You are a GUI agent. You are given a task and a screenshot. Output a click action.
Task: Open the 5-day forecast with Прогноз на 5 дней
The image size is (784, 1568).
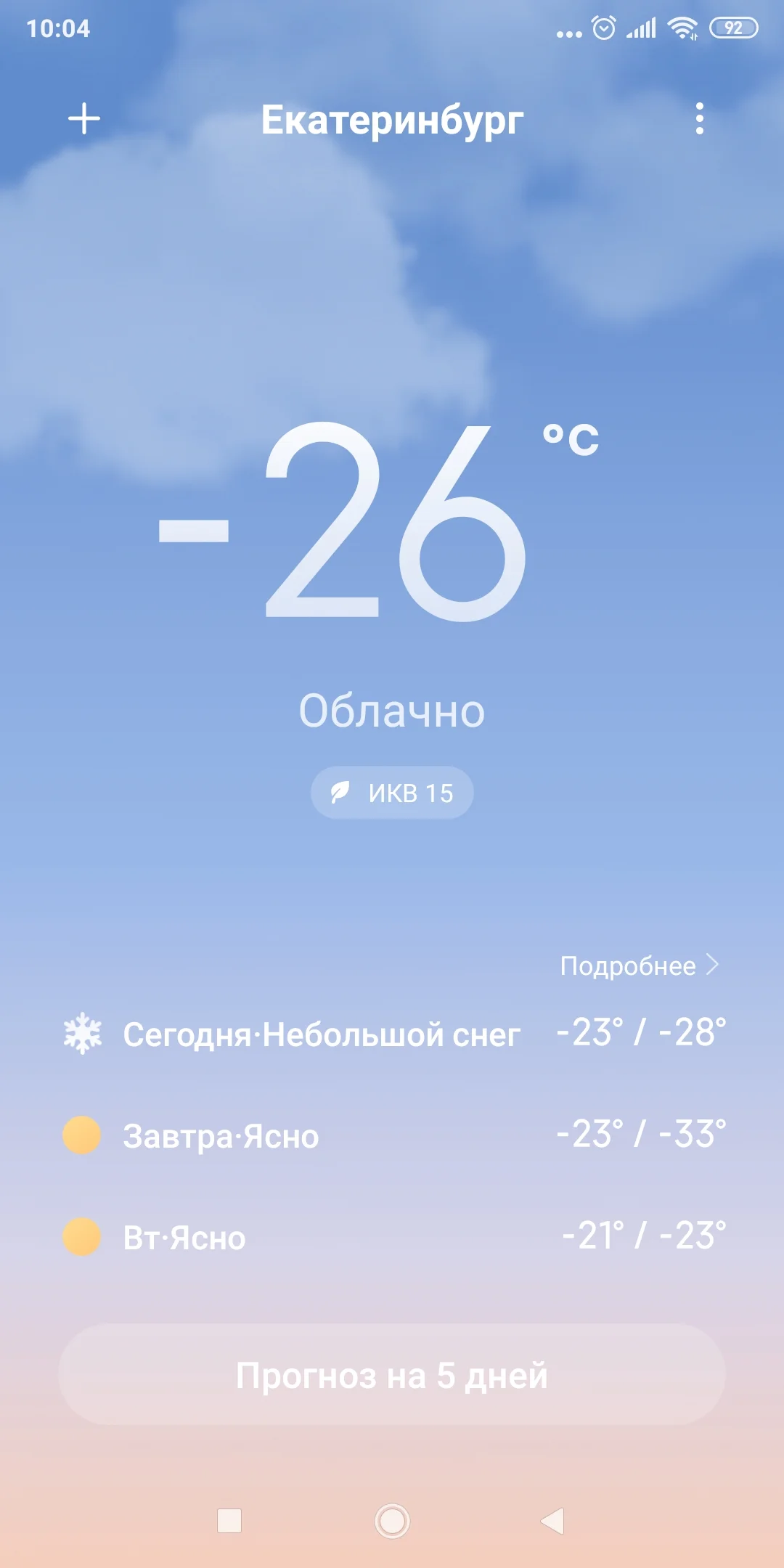point(392,1373)
